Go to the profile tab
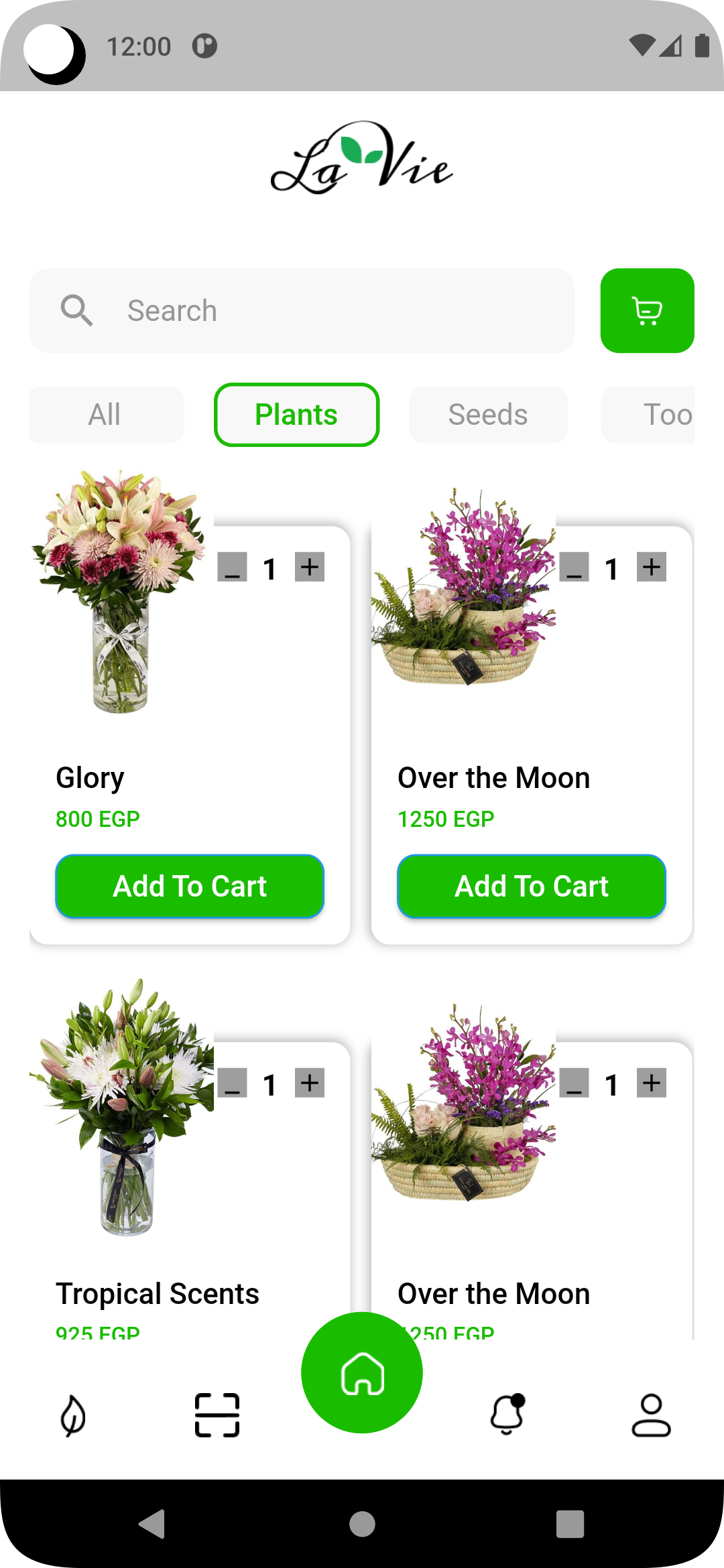The height and width of the screenshot is (1568, 724). pyautogui.click(x=651, y=1415)
